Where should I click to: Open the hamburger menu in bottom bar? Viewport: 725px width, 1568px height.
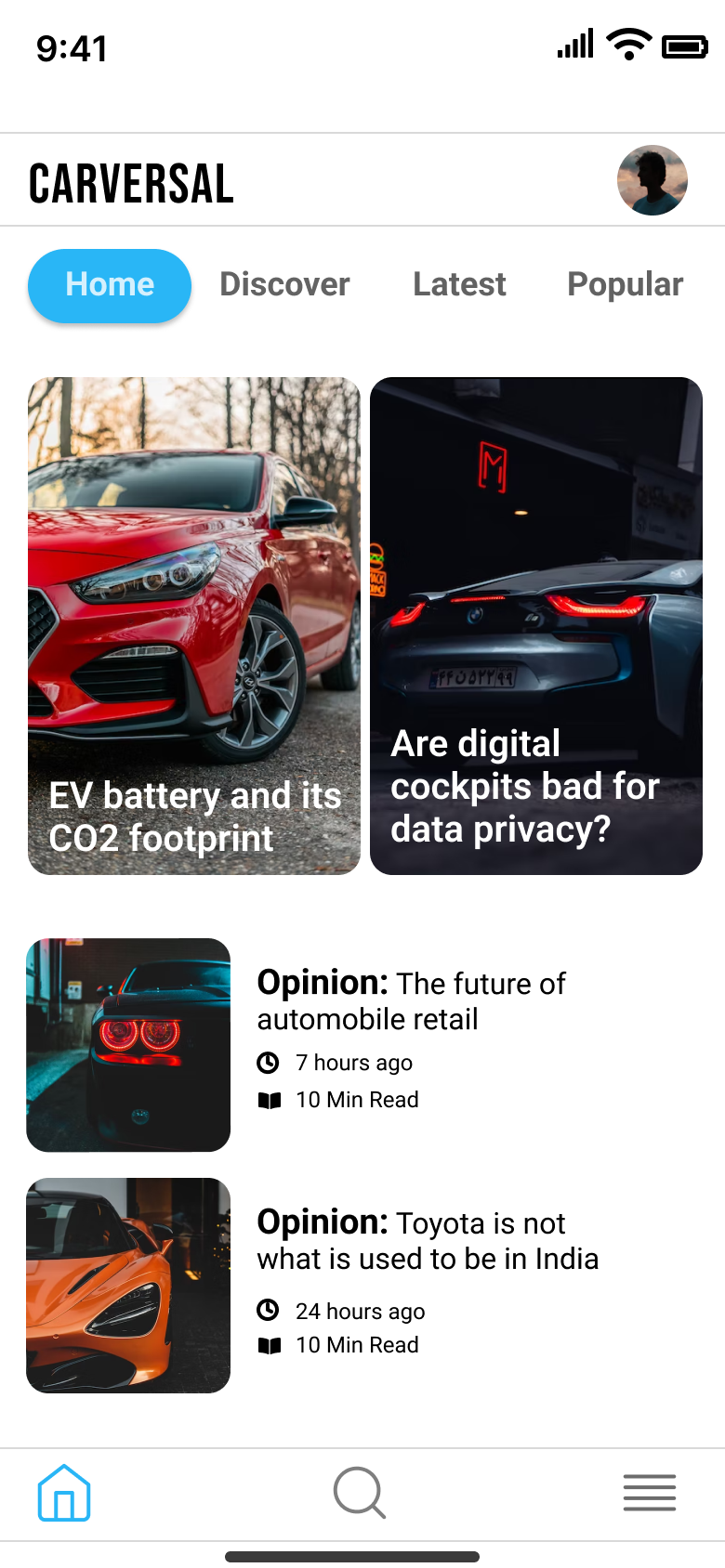pyautogui.click(x=649, y=1493)
